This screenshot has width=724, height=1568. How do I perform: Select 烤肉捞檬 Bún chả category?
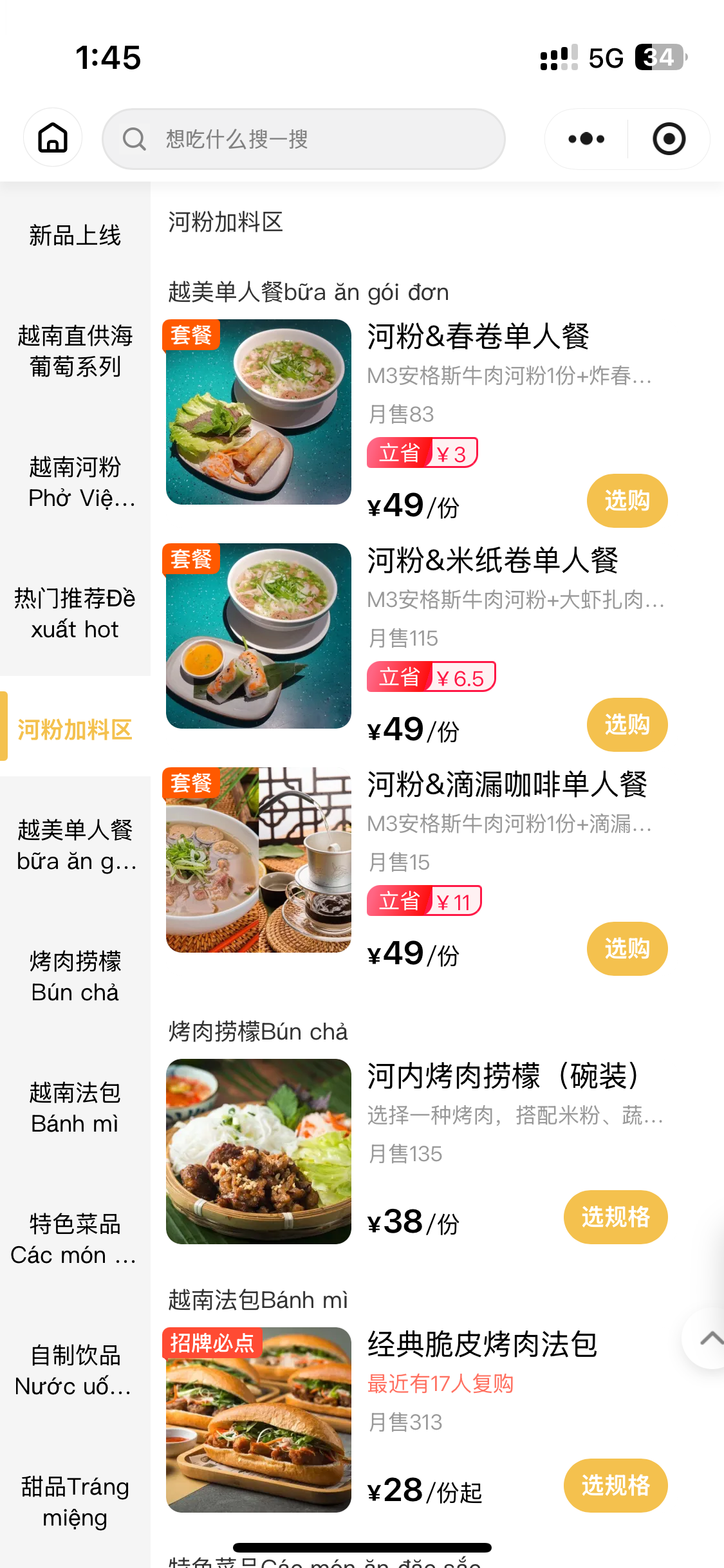75,976
